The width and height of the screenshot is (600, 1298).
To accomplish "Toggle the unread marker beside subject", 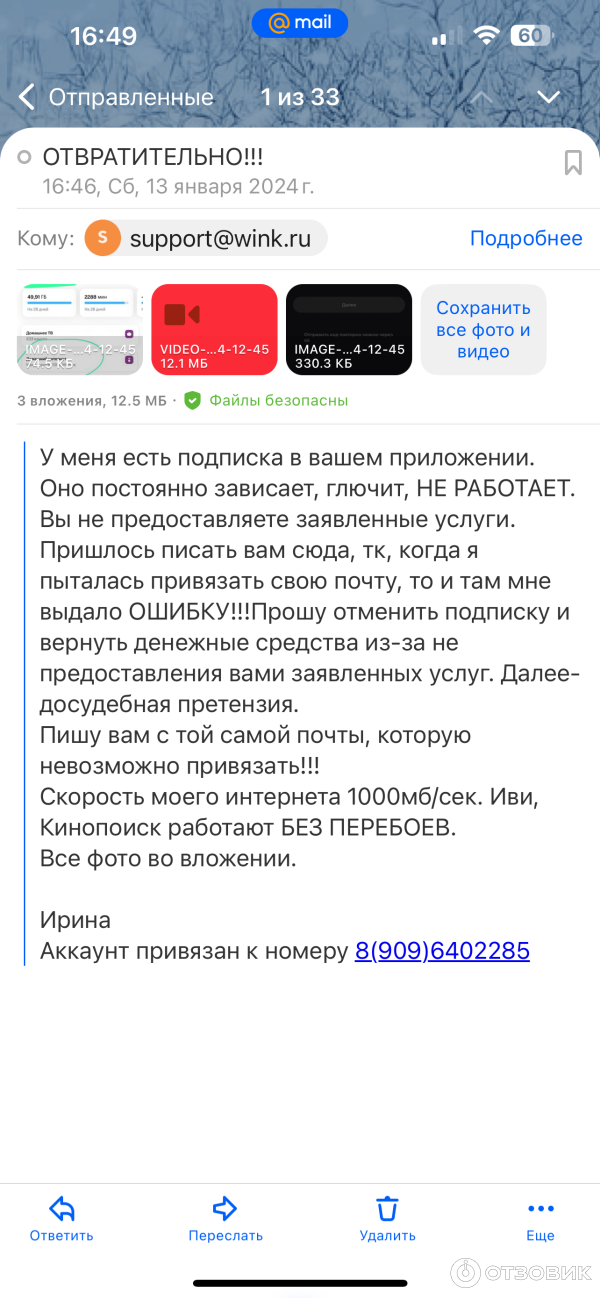I will pos(25,158).
